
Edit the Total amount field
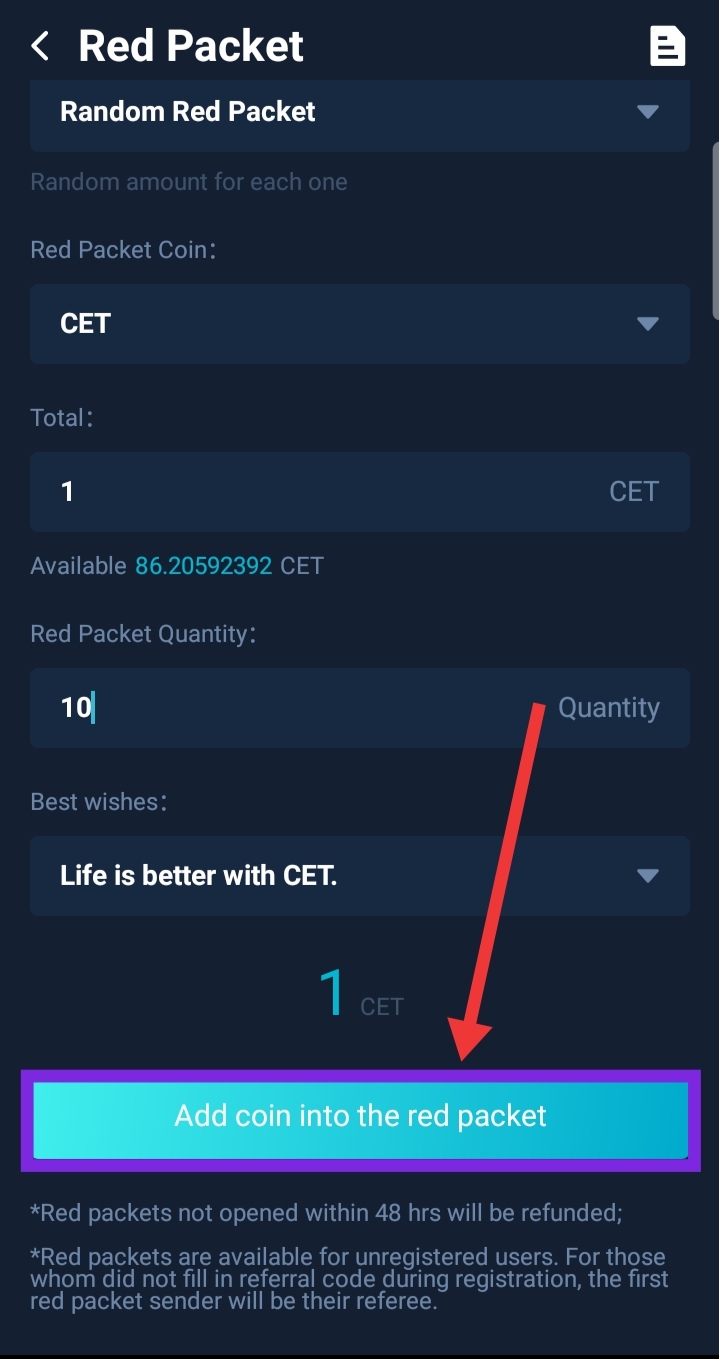(x=320, y=492)
